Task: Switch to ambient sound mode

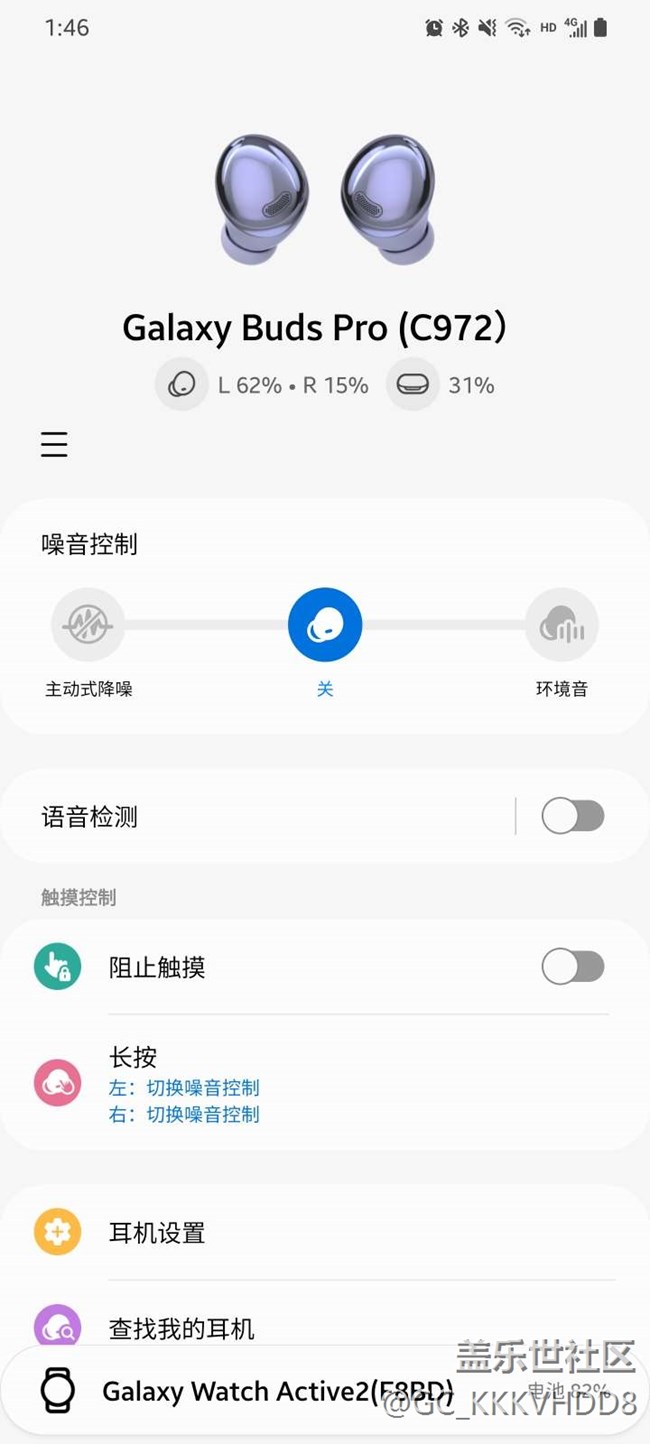Action: (x=561, y=626)
